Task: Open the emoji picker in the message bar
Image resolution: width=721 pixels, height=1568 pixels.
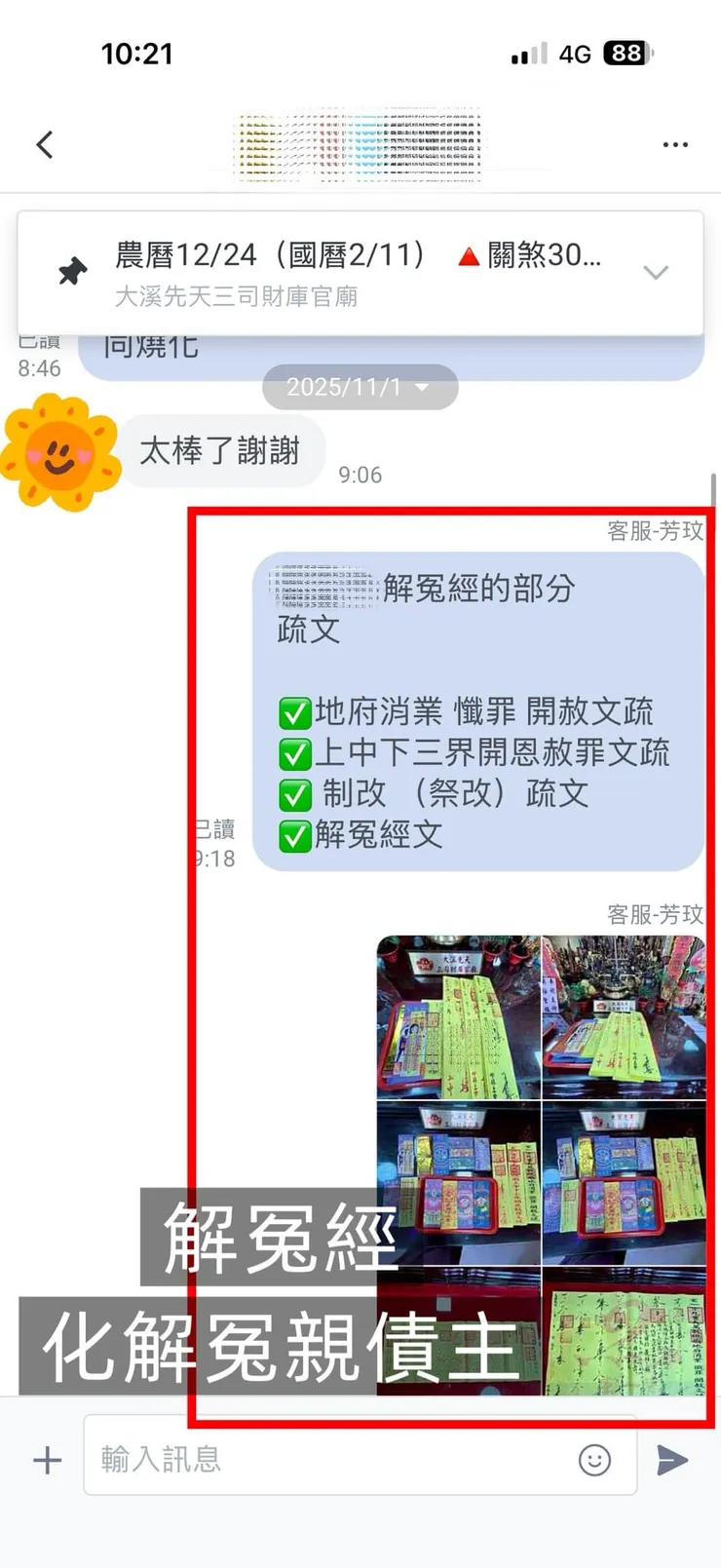Action: [594, 1459]
